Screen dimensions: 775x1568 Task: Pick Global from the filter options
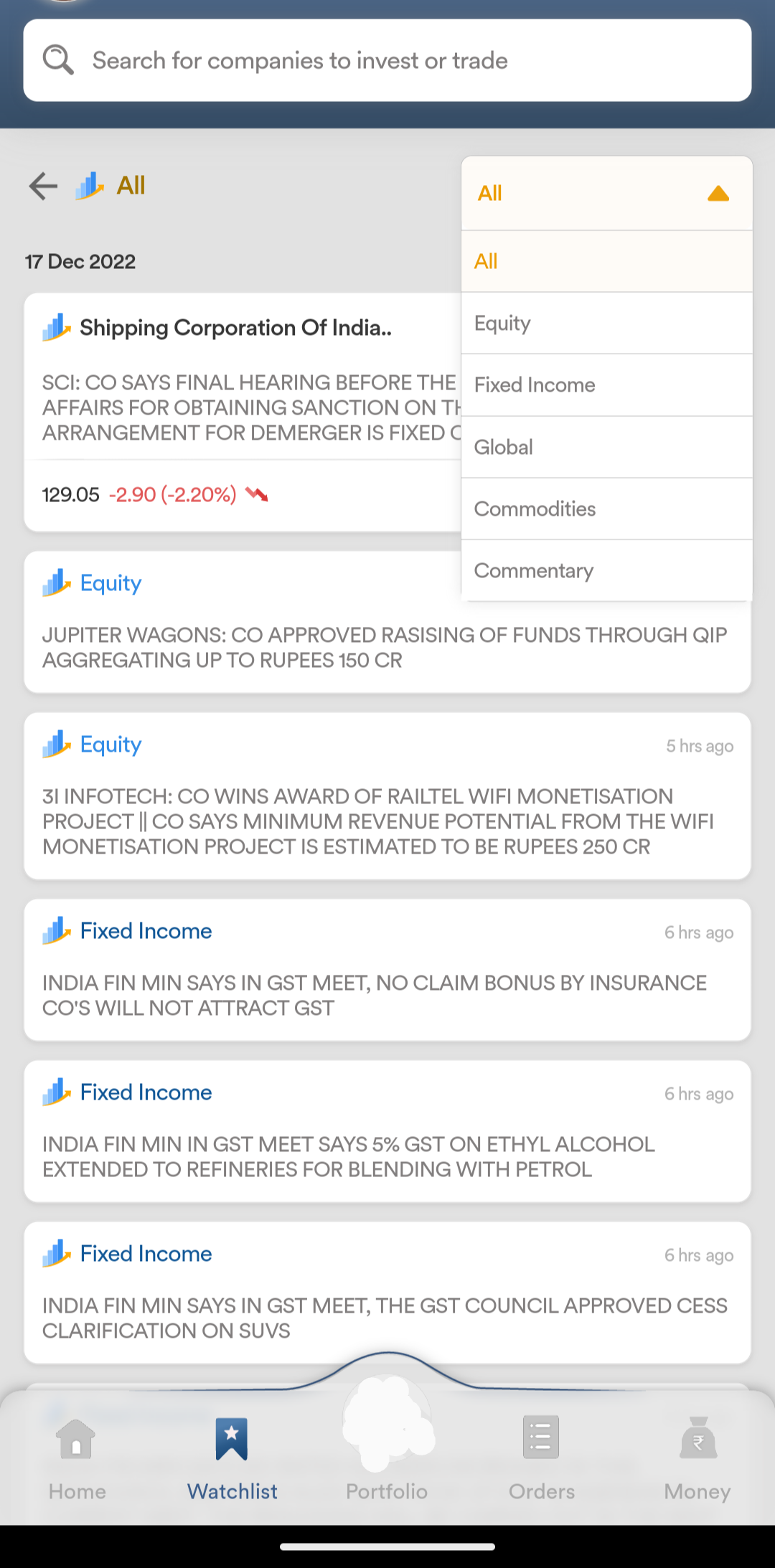coord(606,447)
